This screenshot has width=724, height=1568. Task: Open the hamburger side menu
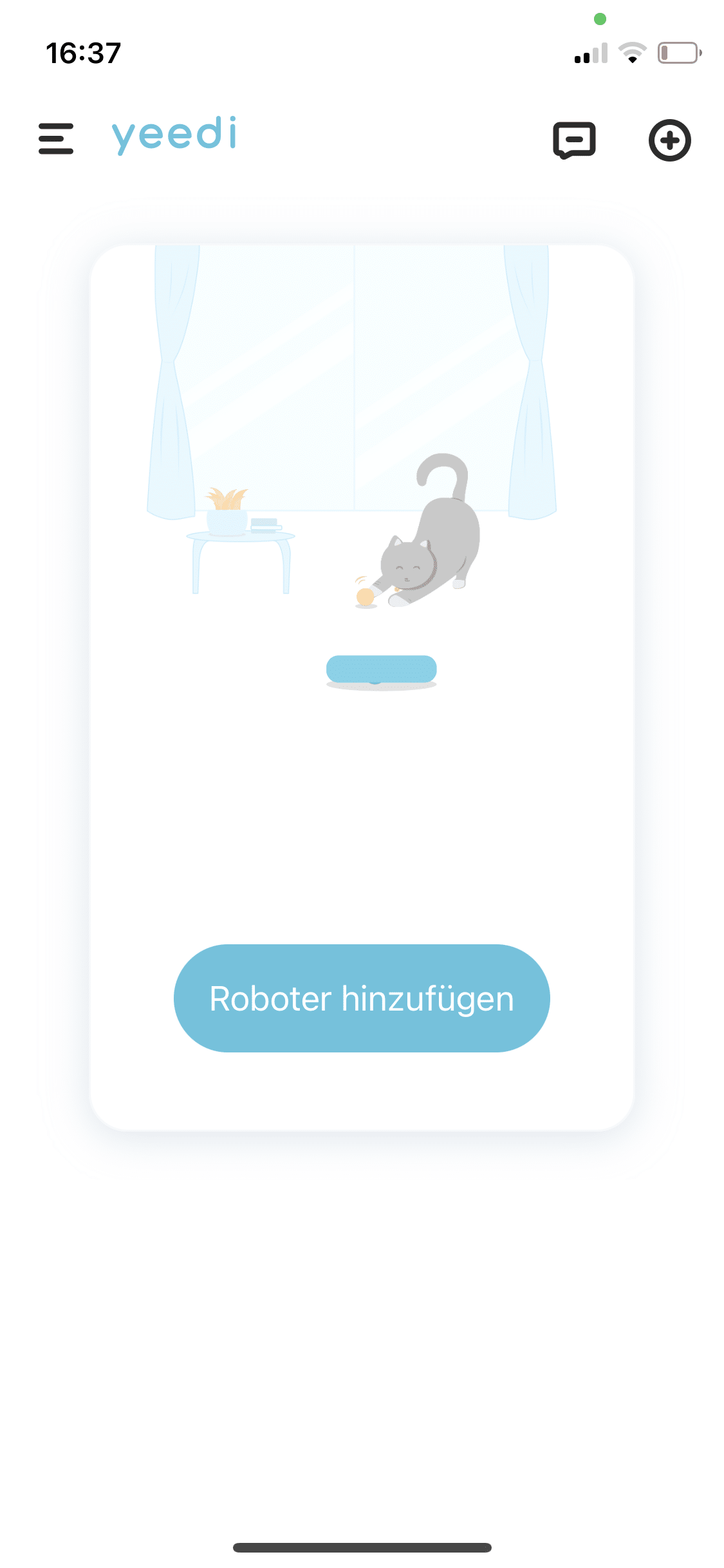point(56,139)
